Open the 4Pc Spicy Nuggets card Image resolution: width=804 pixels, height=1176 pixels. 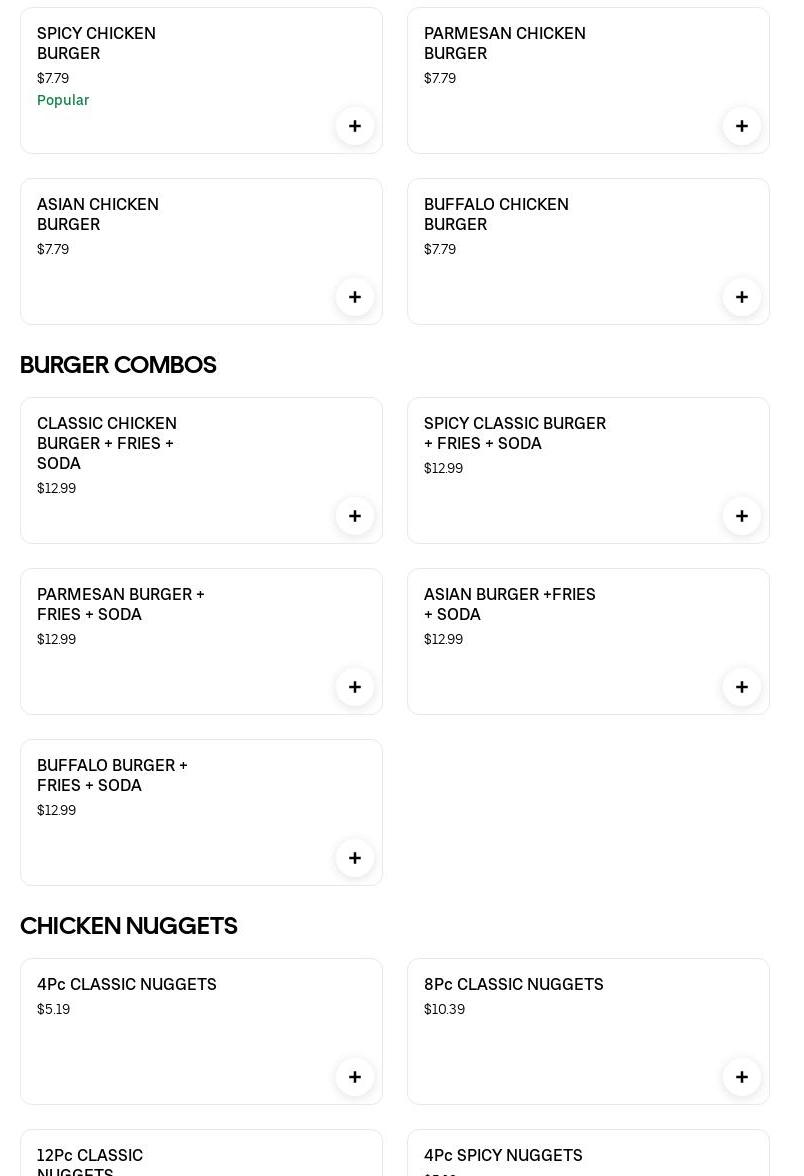point(503,1156)
